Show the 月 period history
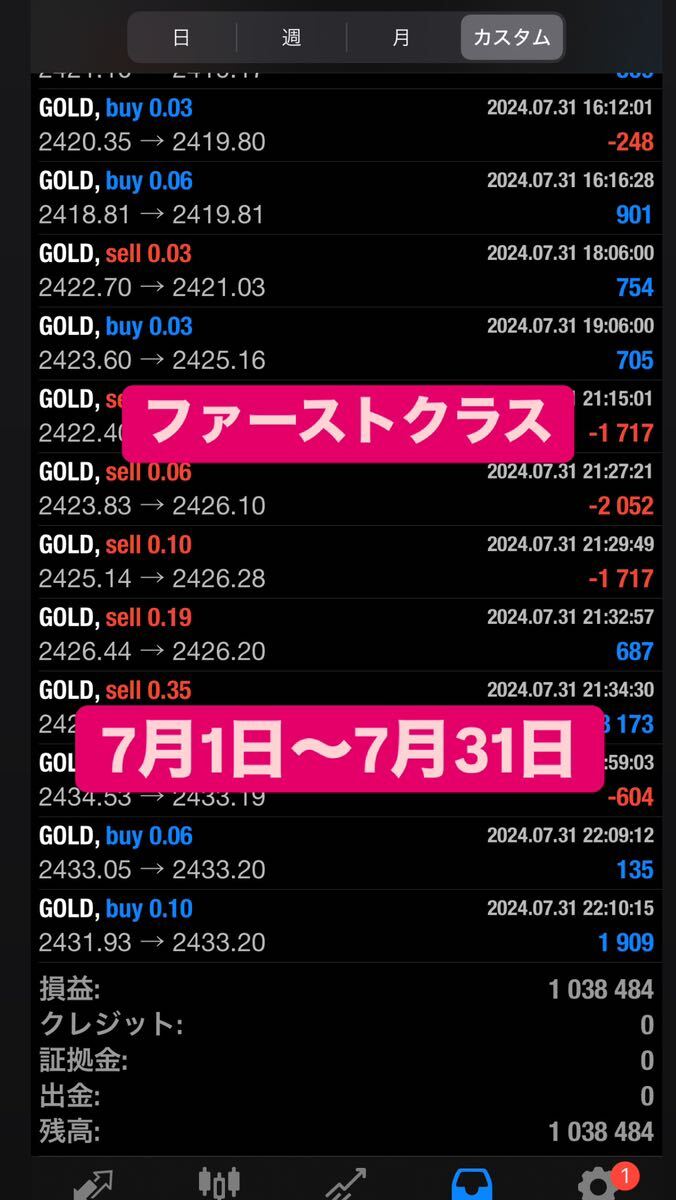The width and height of the screenshot is (676, 1200). tap(401, 38)
